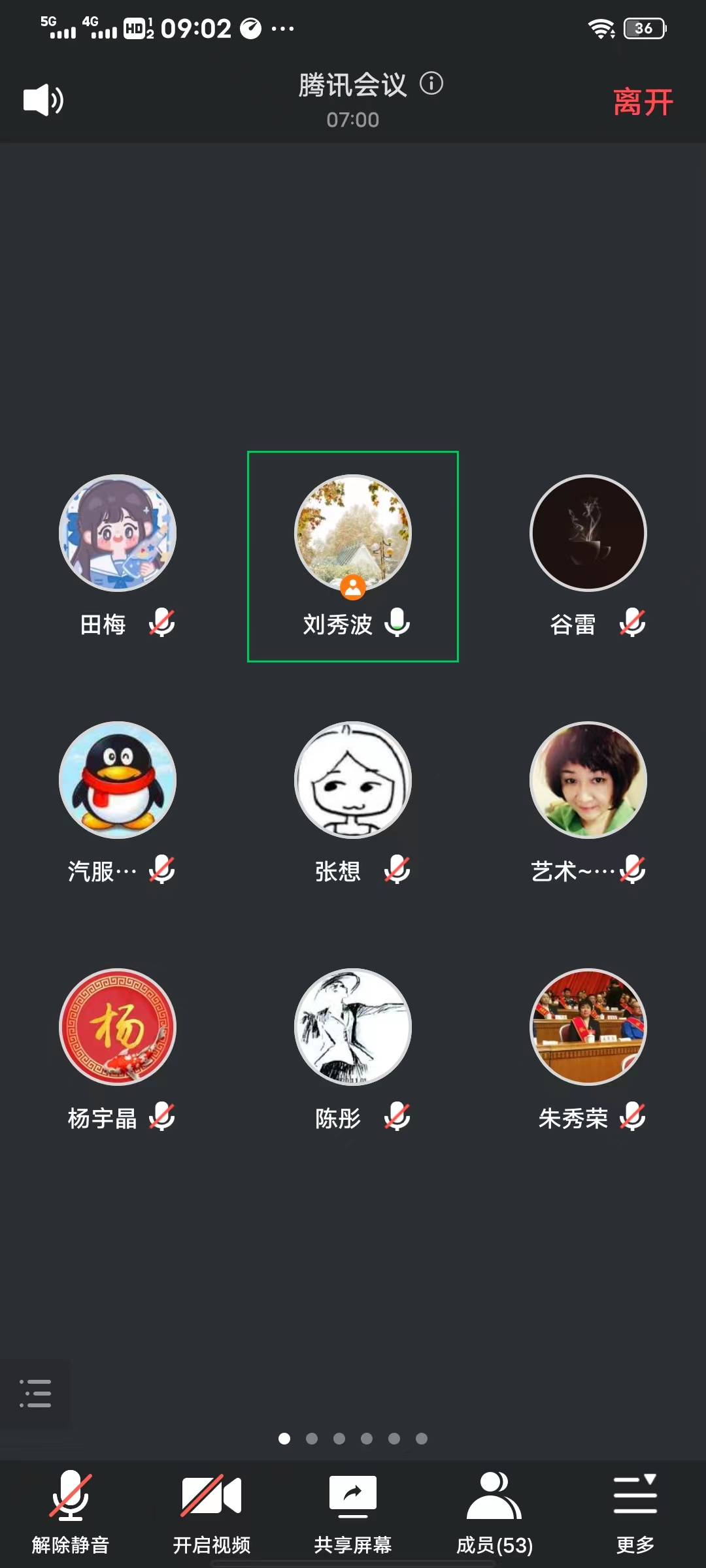Viewport: 706px width, 1568px height.
Task: Open the list icon above the toolbar
Action: pos(35,1394)
